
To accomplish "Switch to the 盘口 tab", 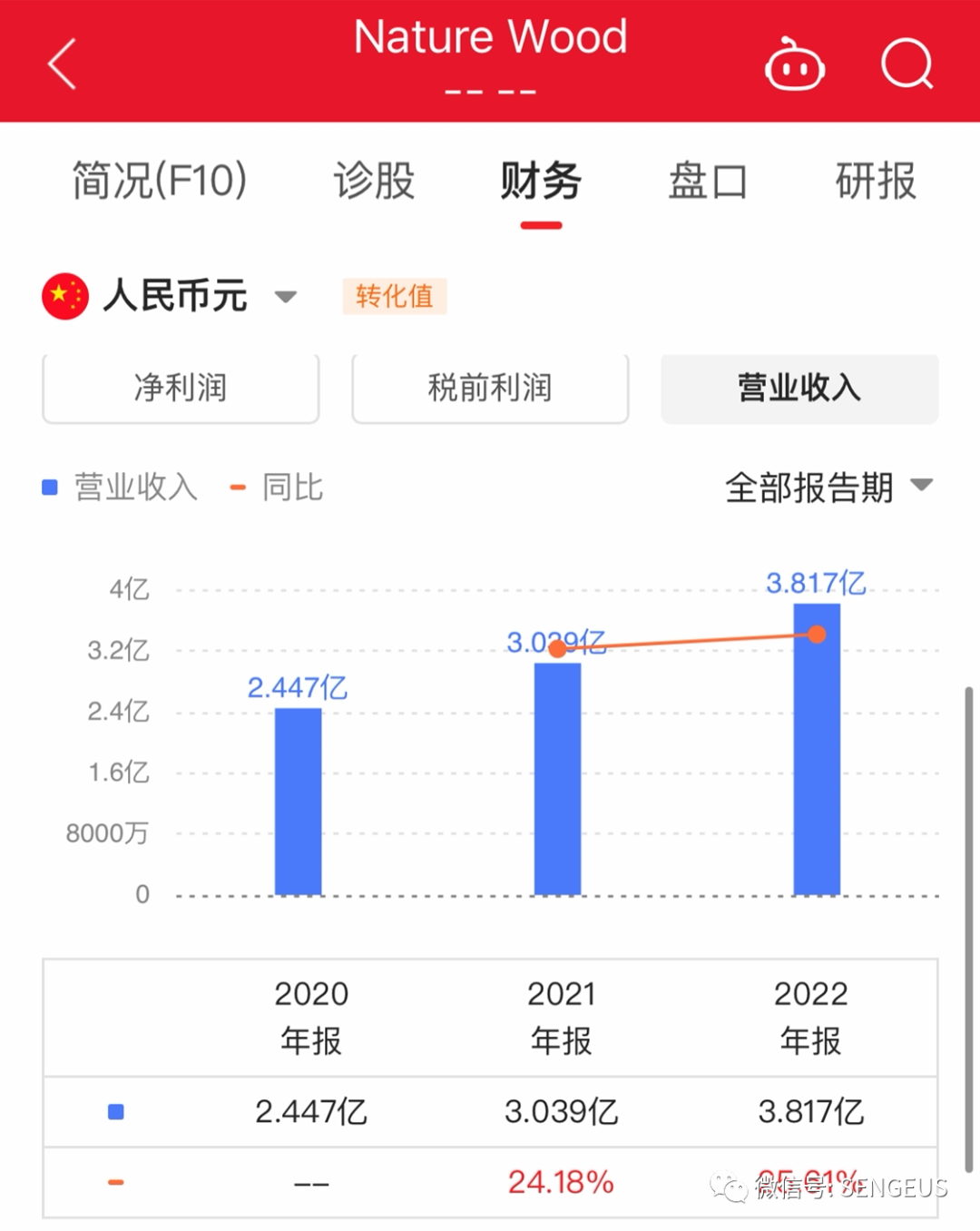I will (x=707, y=181).
